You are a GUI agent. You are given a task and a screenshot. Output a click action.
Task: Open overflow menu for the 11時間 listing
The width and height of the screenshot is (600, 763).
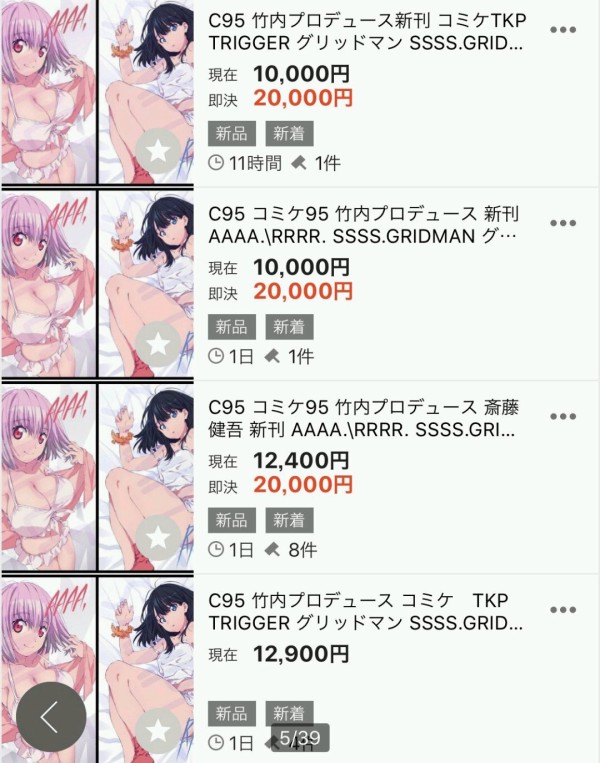[563, 30]
